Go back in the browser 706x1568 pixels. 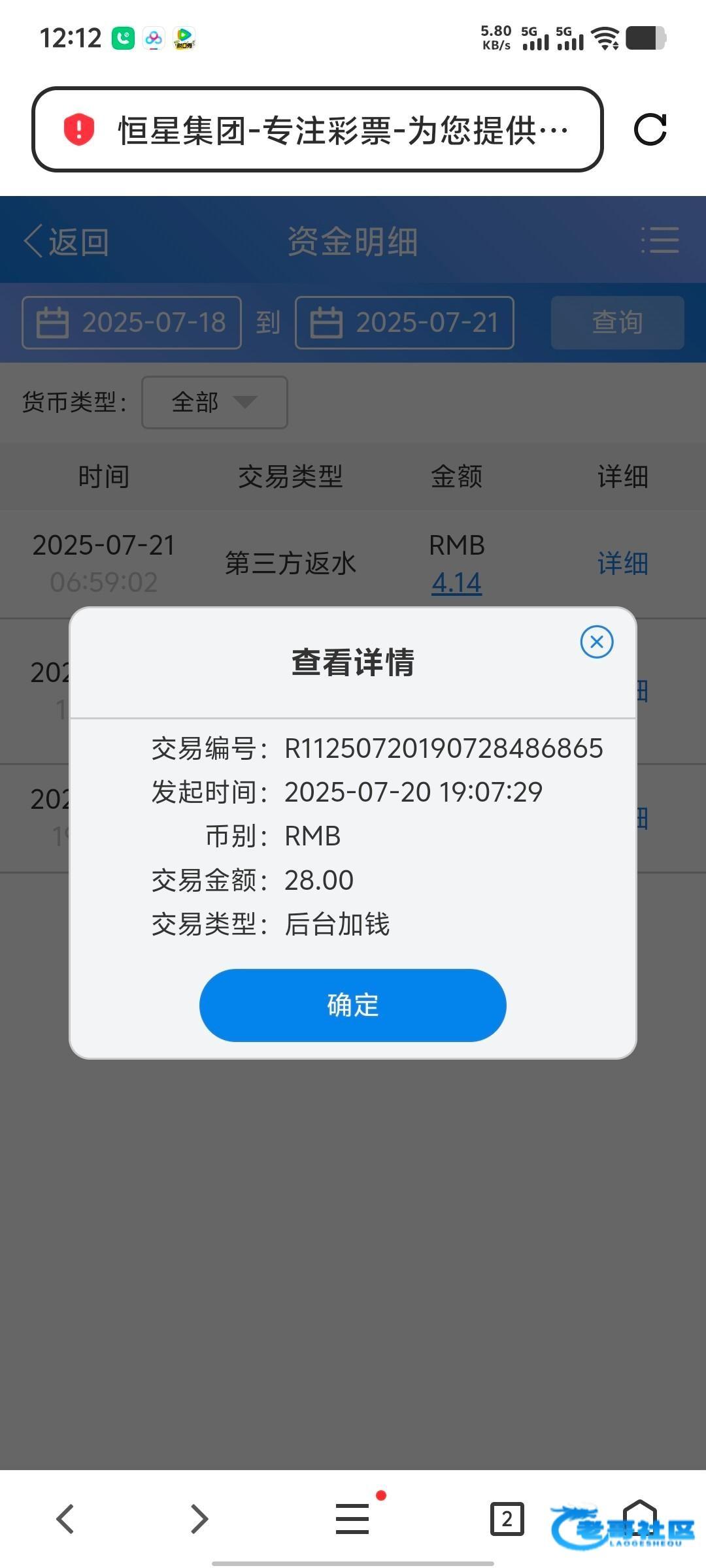[65, 1518]
